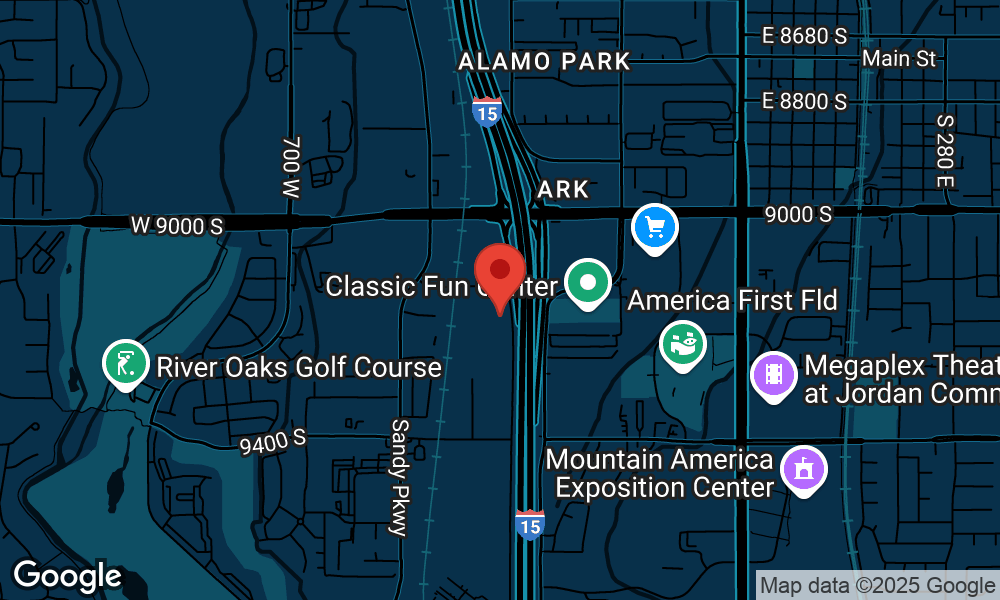Screen dimensions: 1000x600
Task: Open the America First Field stadium marker
Action: pos(684,345)
